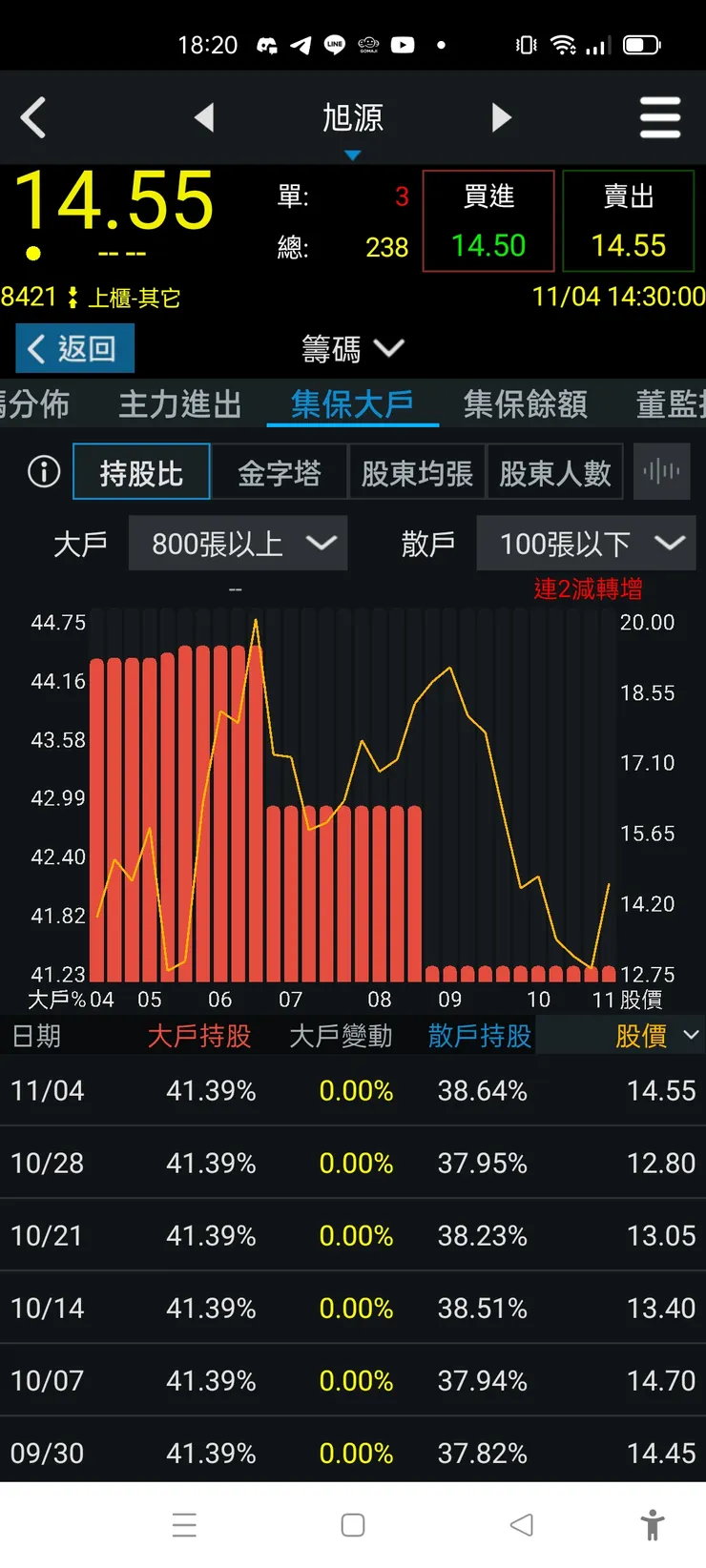The width and height of the screenshot is (706, 1568).
Task: Open the 100張以下 retail dropdown
Action: pyautogui.click(x=586, y=543)
